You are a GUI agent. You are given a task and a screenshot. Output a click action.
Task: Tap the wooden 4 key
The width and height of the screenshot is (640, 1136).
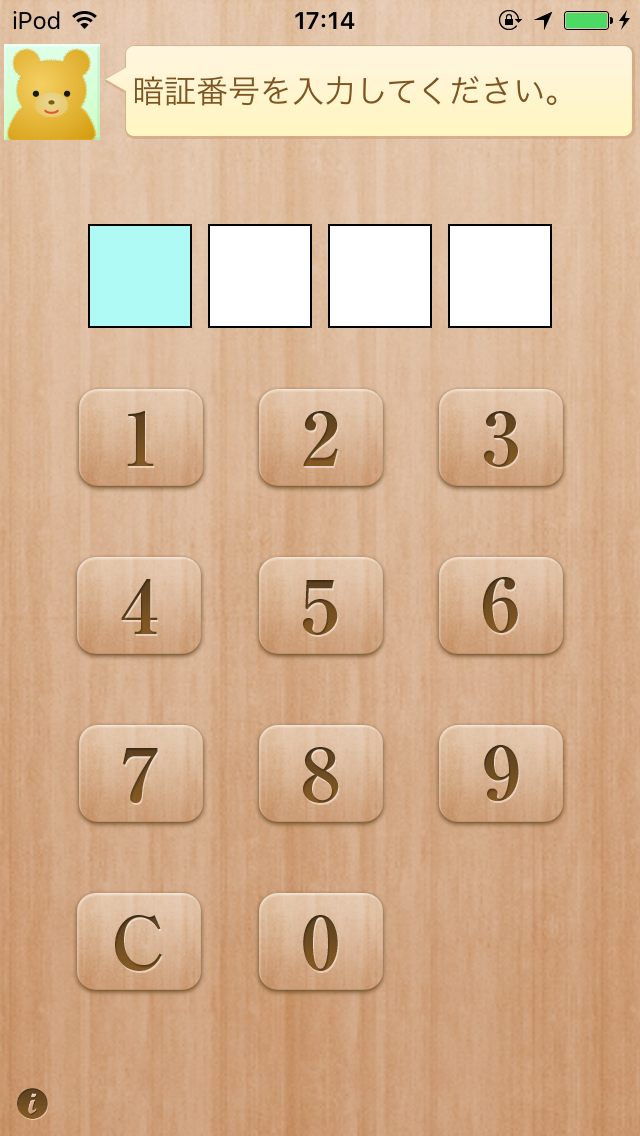(140, 606)
